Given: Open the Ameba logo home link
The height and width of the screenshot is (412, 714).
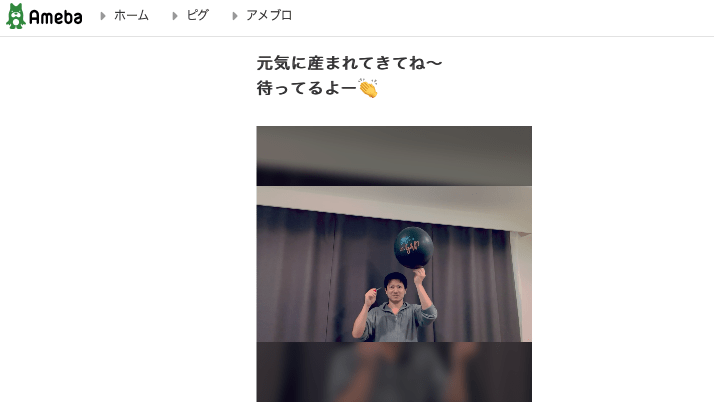Looking at the screenshot, I should pos(44,16).
